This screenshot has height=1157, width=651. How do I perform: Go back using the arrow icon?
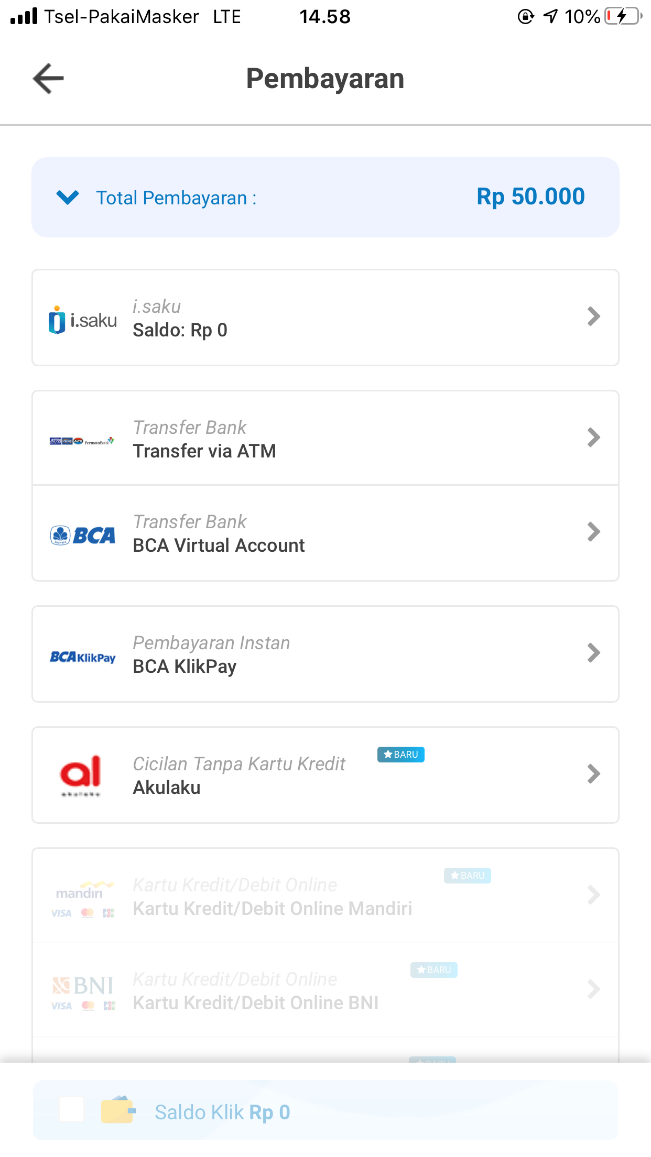tap(49, 78)
